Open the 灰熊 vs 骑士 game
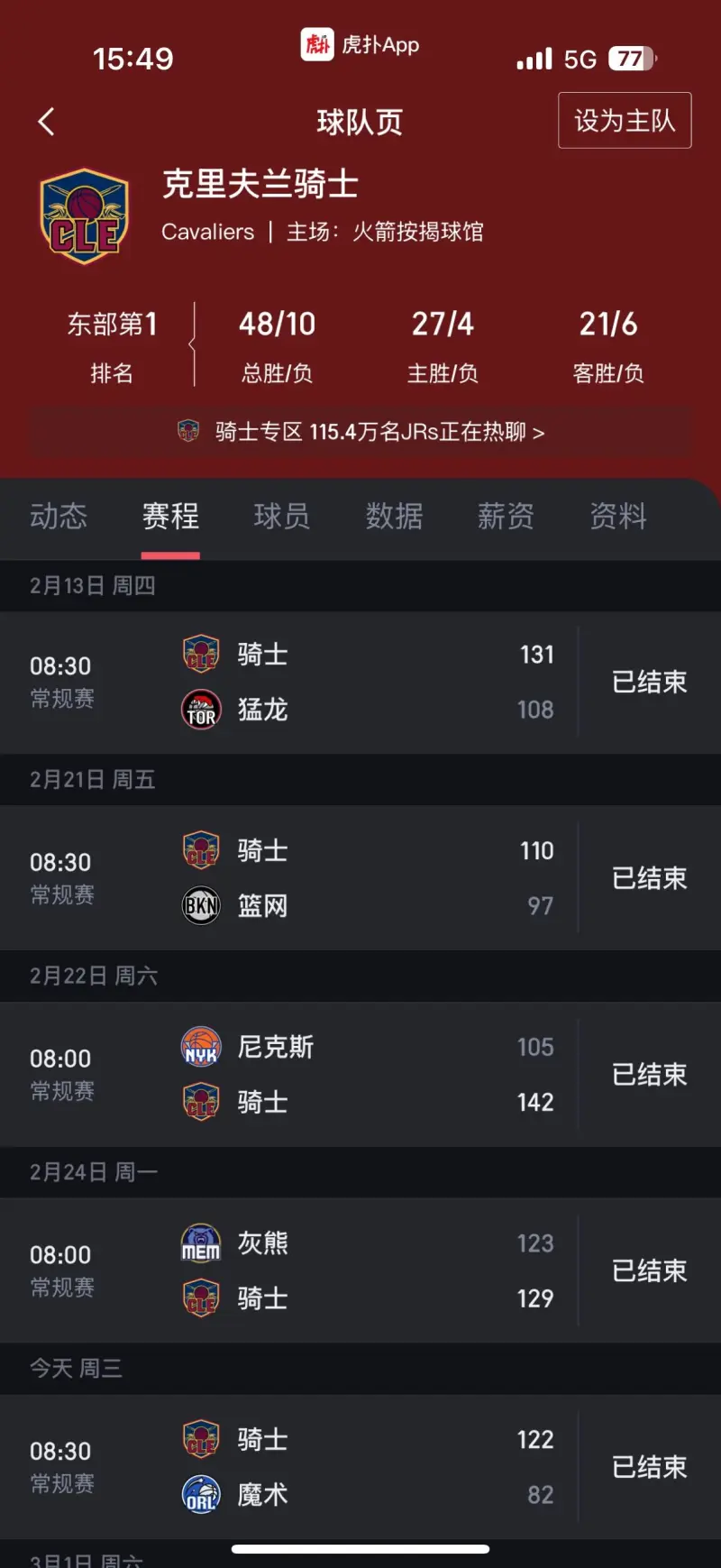This screenshot has width=721, height=1568. pyautogui.click(x=360, y=1271)
